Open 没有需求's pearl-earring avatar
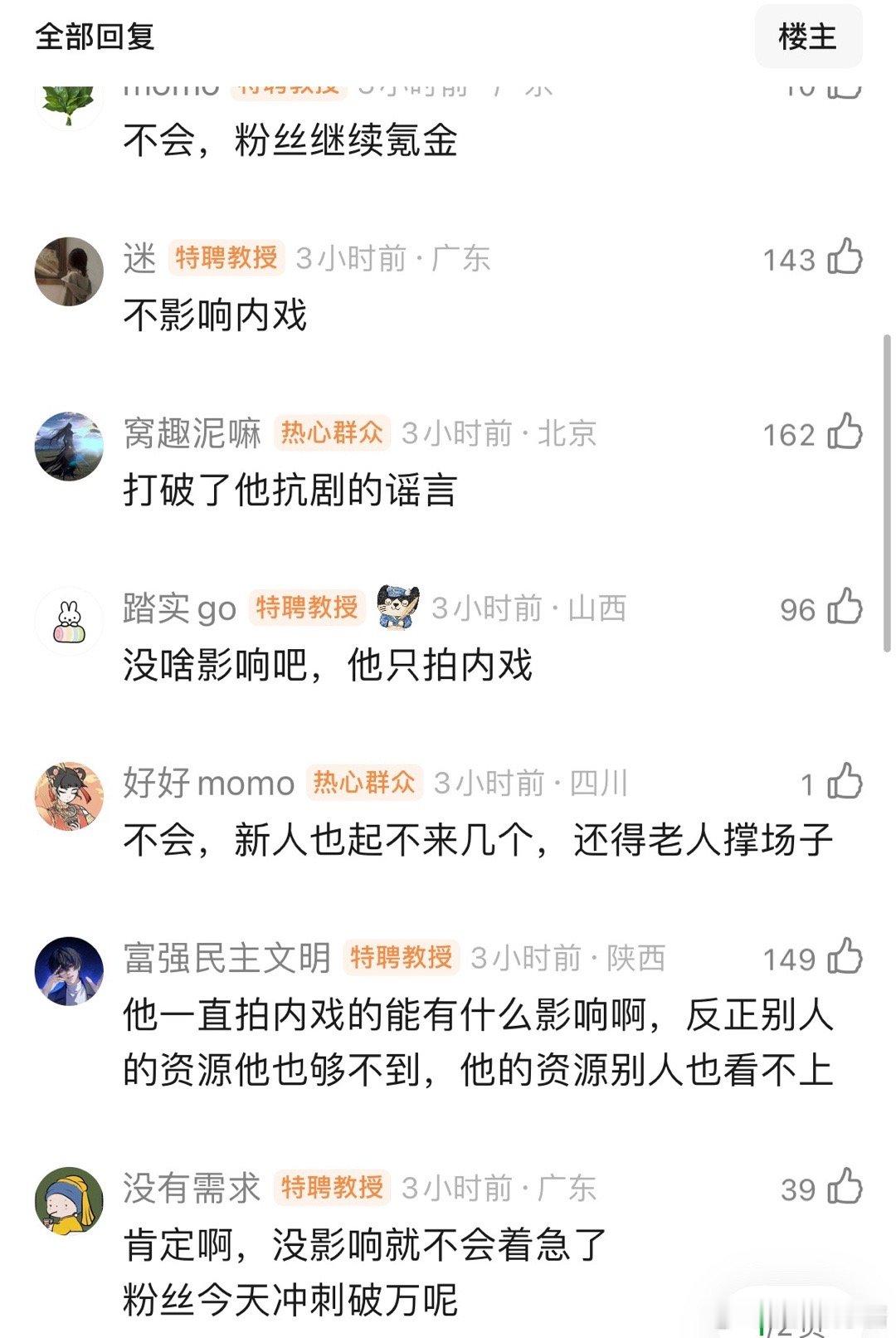 click(x=69, y=1190)
